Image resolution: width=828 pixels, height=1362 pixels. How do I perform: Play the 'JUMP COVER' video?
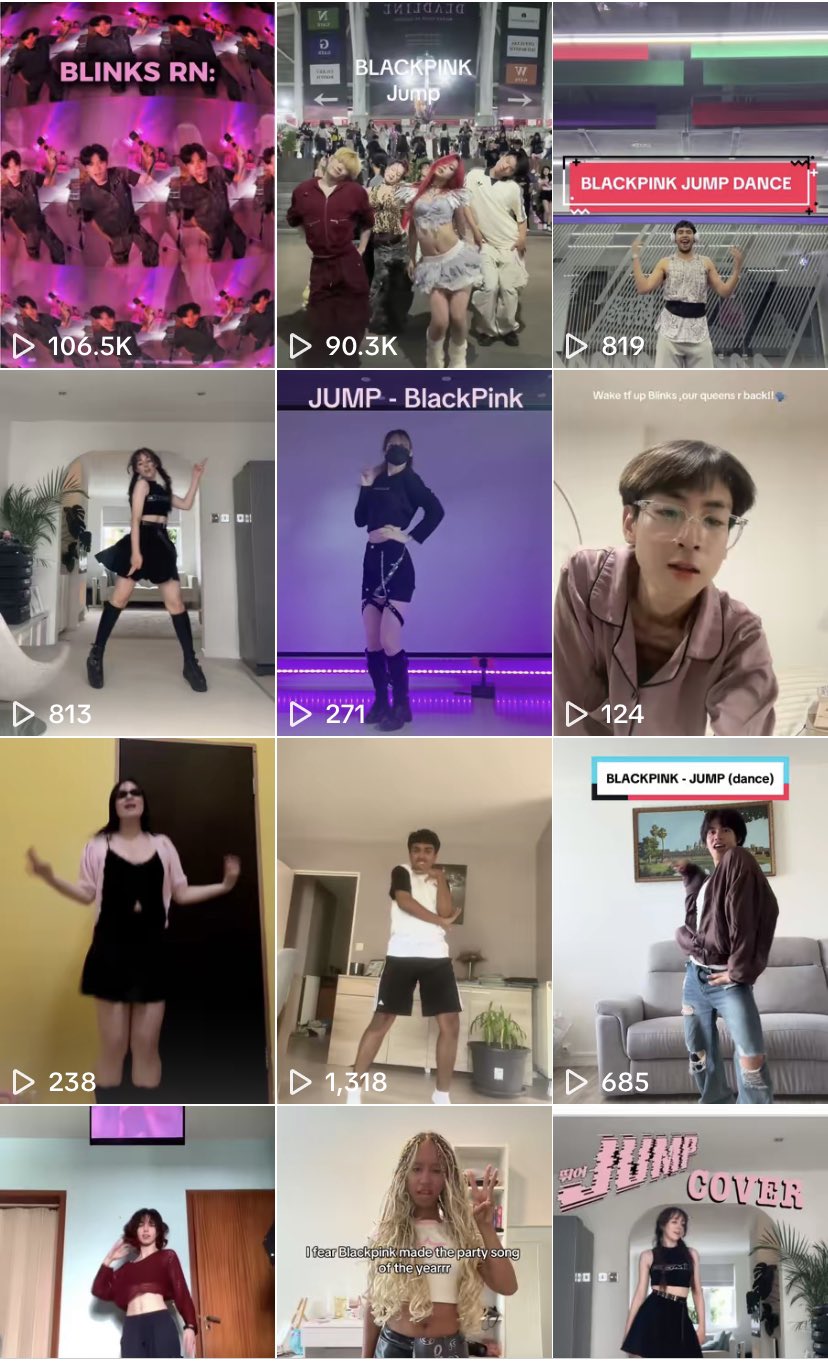[x=690, y=1235]
